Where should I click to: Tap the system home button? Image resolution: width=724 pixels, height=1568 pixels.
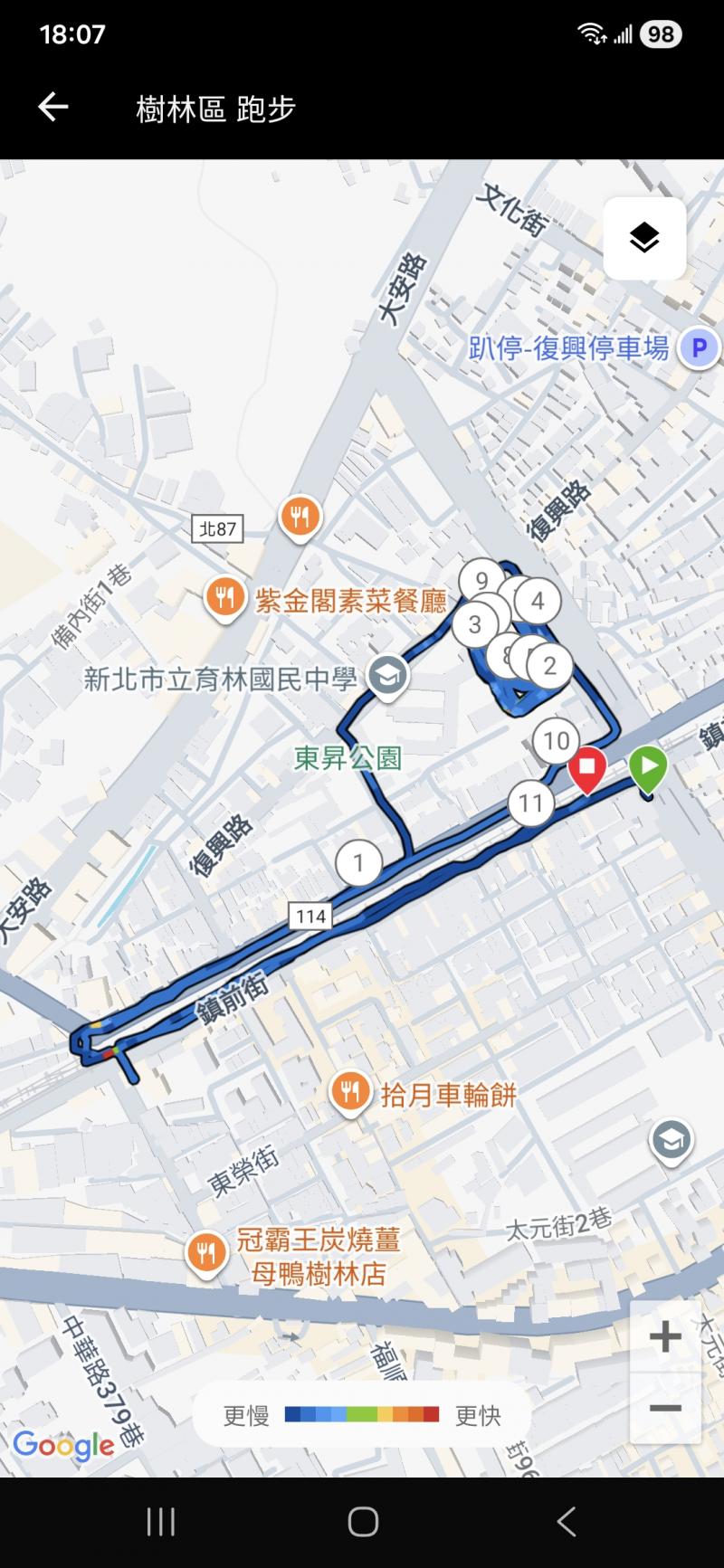point(363,1522)
